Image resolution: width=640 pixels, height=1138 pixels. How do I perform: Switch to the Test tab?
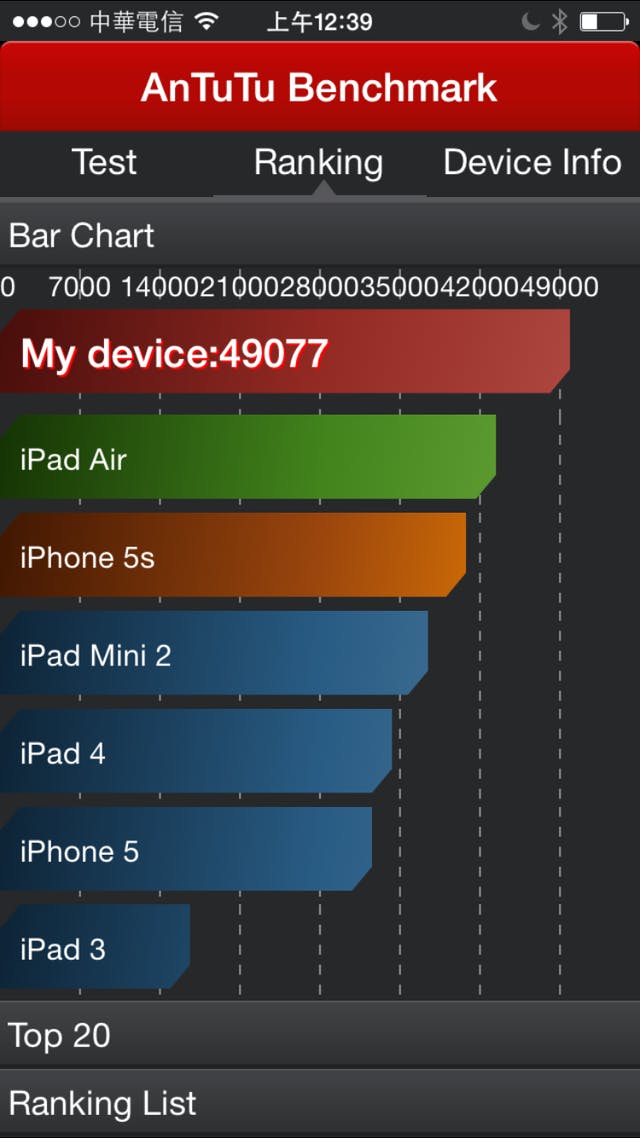[105, 163]
